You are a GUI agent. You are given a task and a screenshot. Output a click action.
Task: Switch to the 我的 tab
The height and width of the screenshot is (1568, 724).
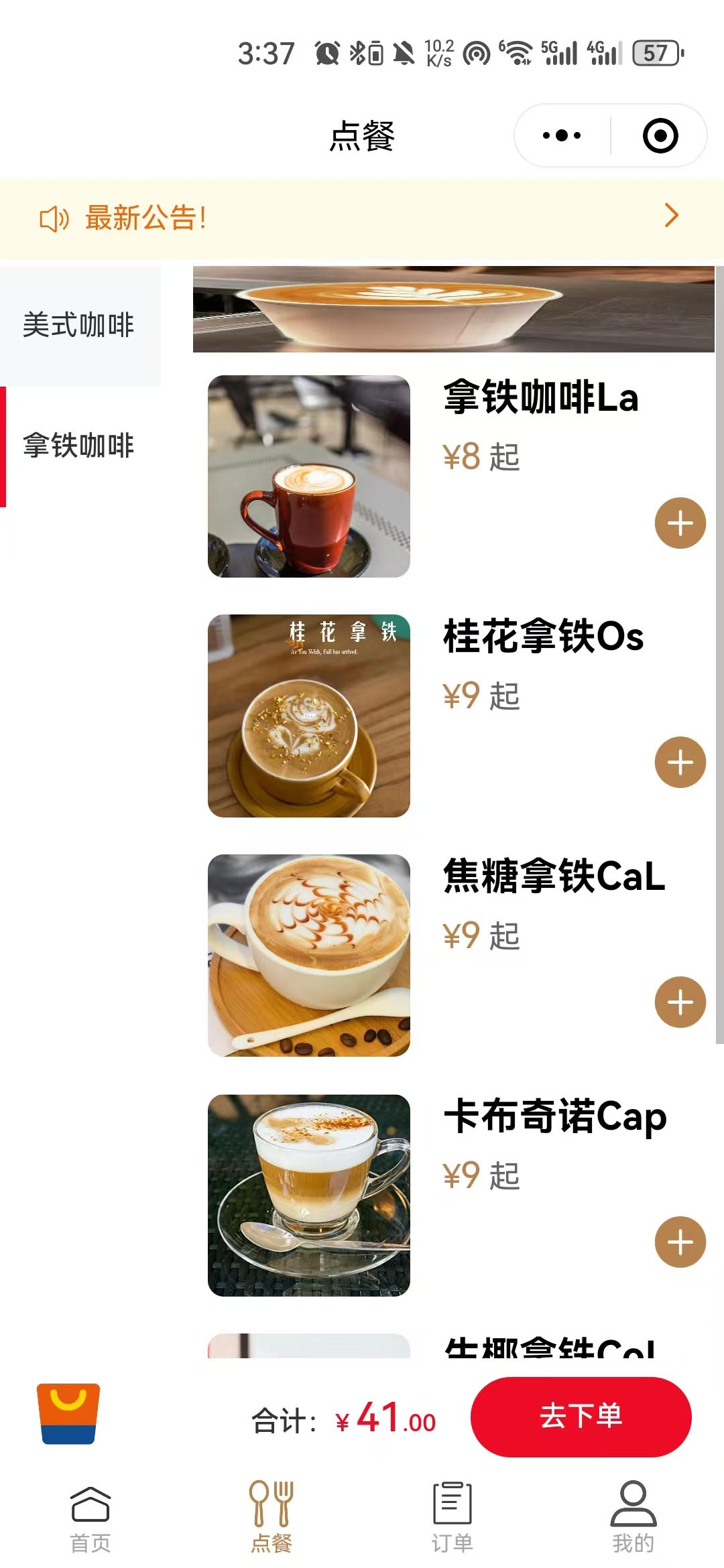tap(633, 1517)
